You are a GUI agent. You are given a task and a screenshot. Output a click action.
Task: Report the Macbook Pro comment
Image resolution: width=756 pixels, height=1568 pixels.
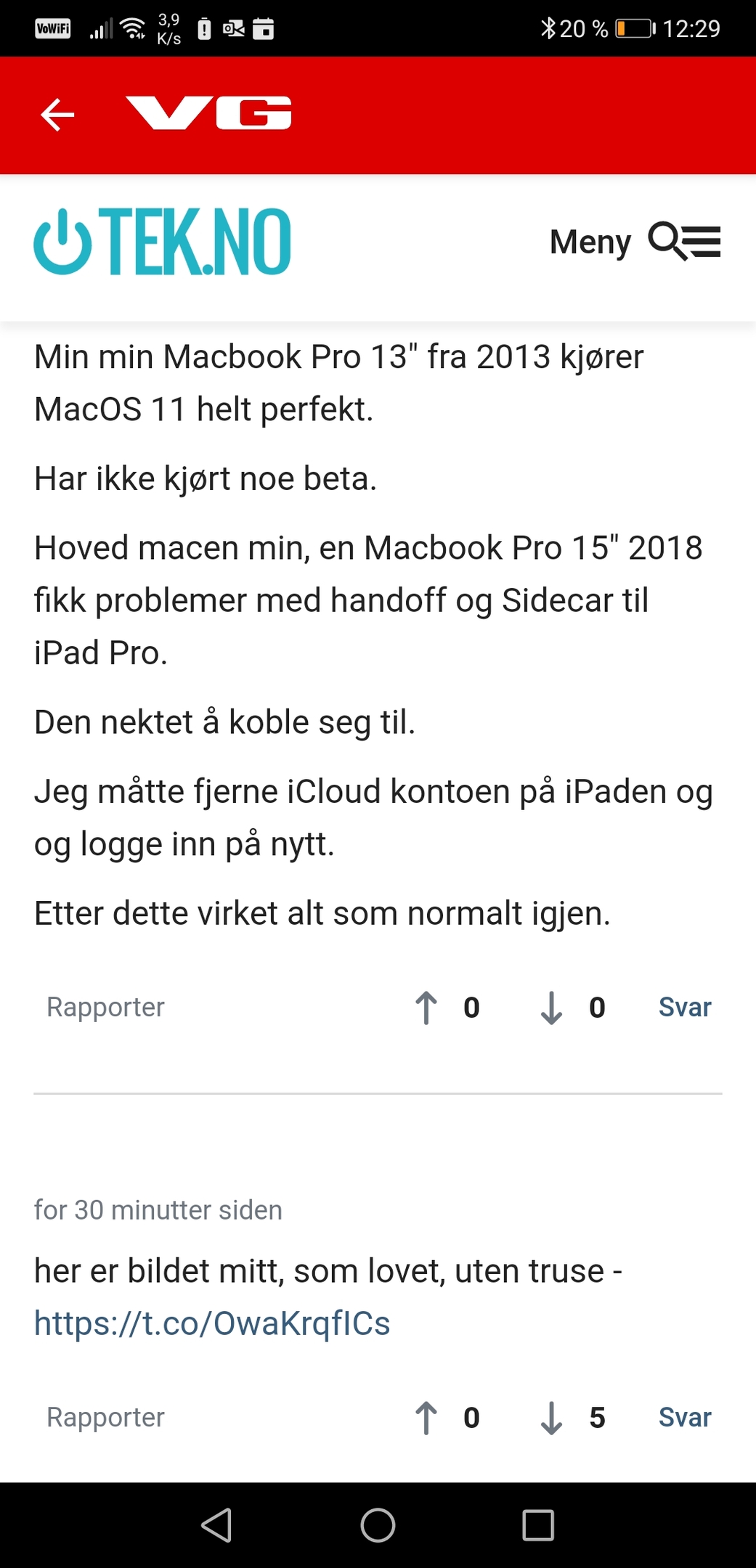(105, 1007)
